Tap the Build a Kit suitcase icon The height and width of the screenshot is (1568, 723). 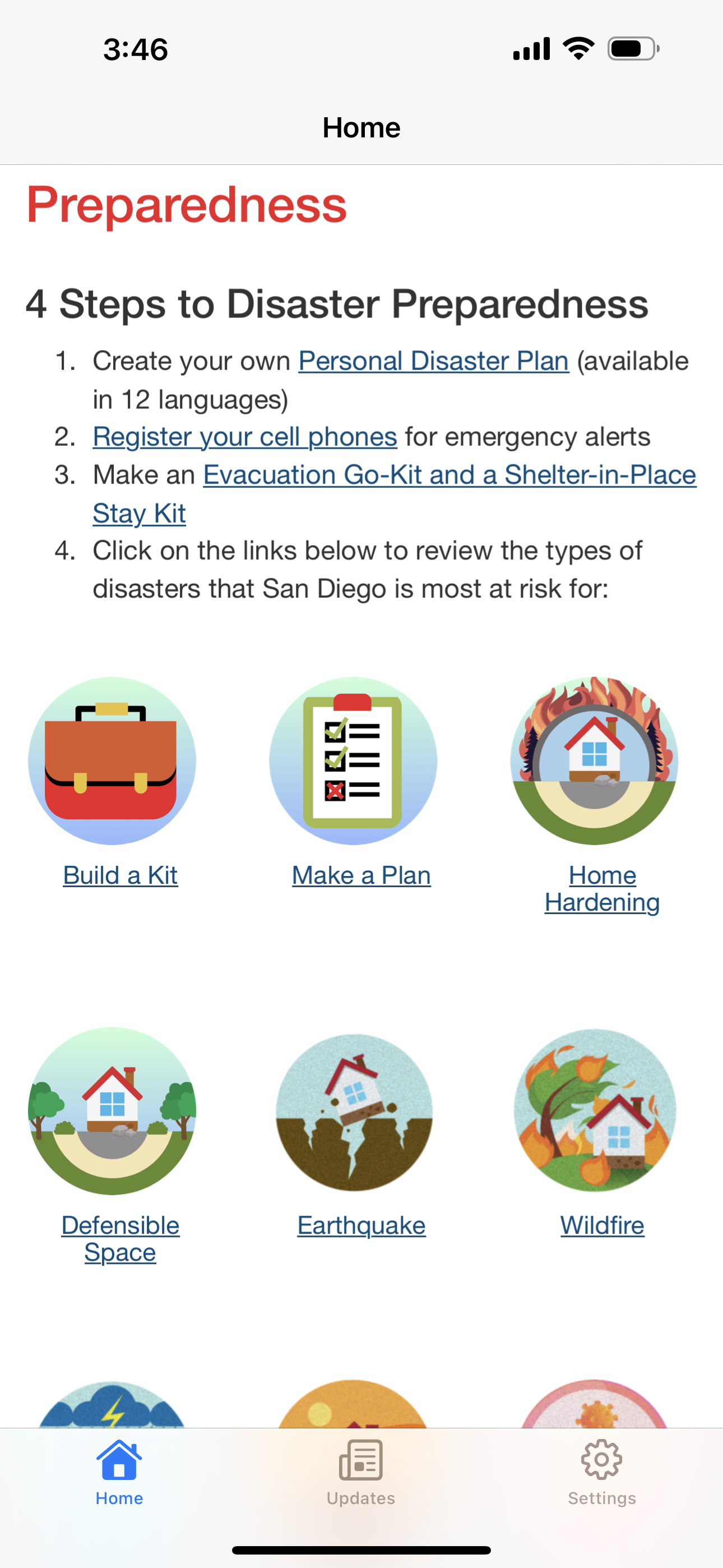113,762
